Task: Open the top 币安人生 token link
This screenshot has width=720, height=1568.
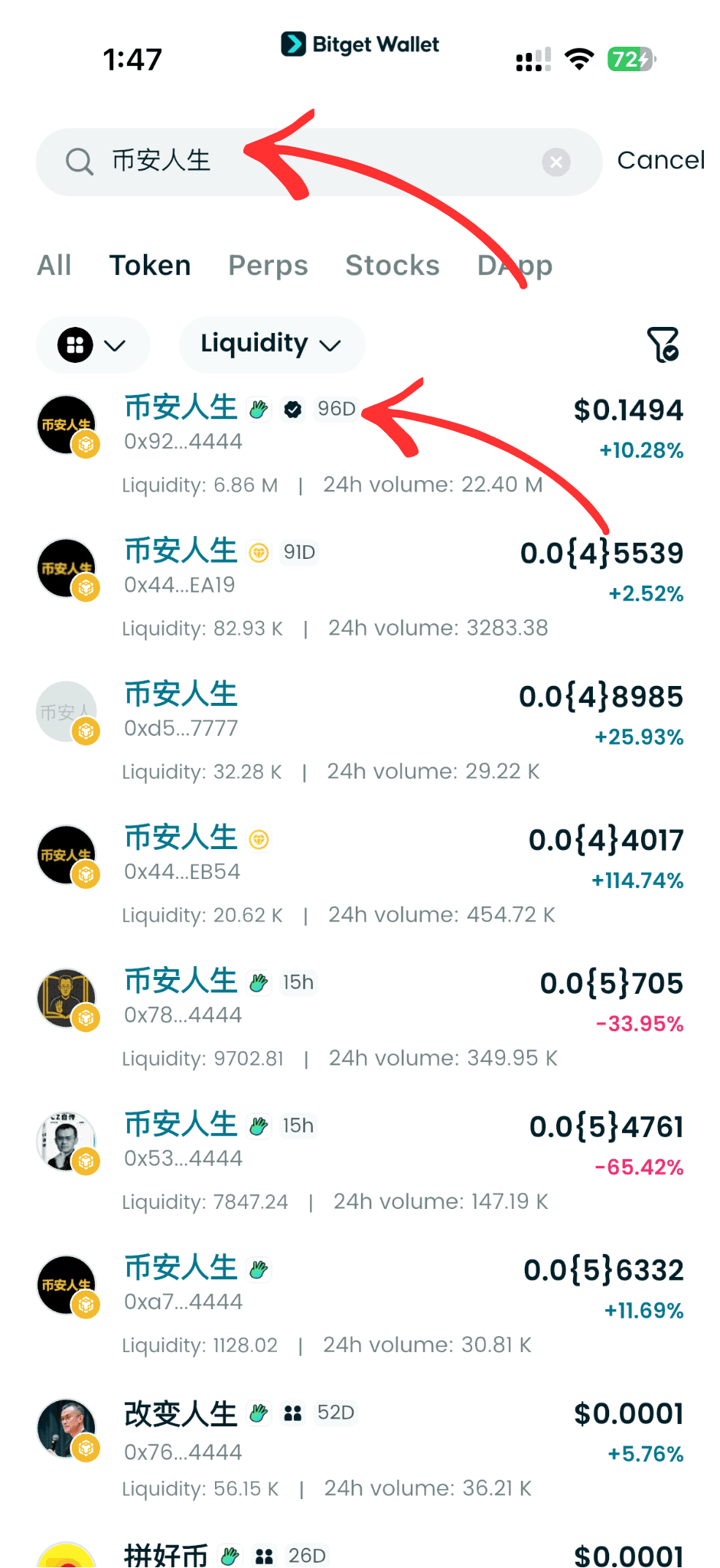Action: pos(180,409)
